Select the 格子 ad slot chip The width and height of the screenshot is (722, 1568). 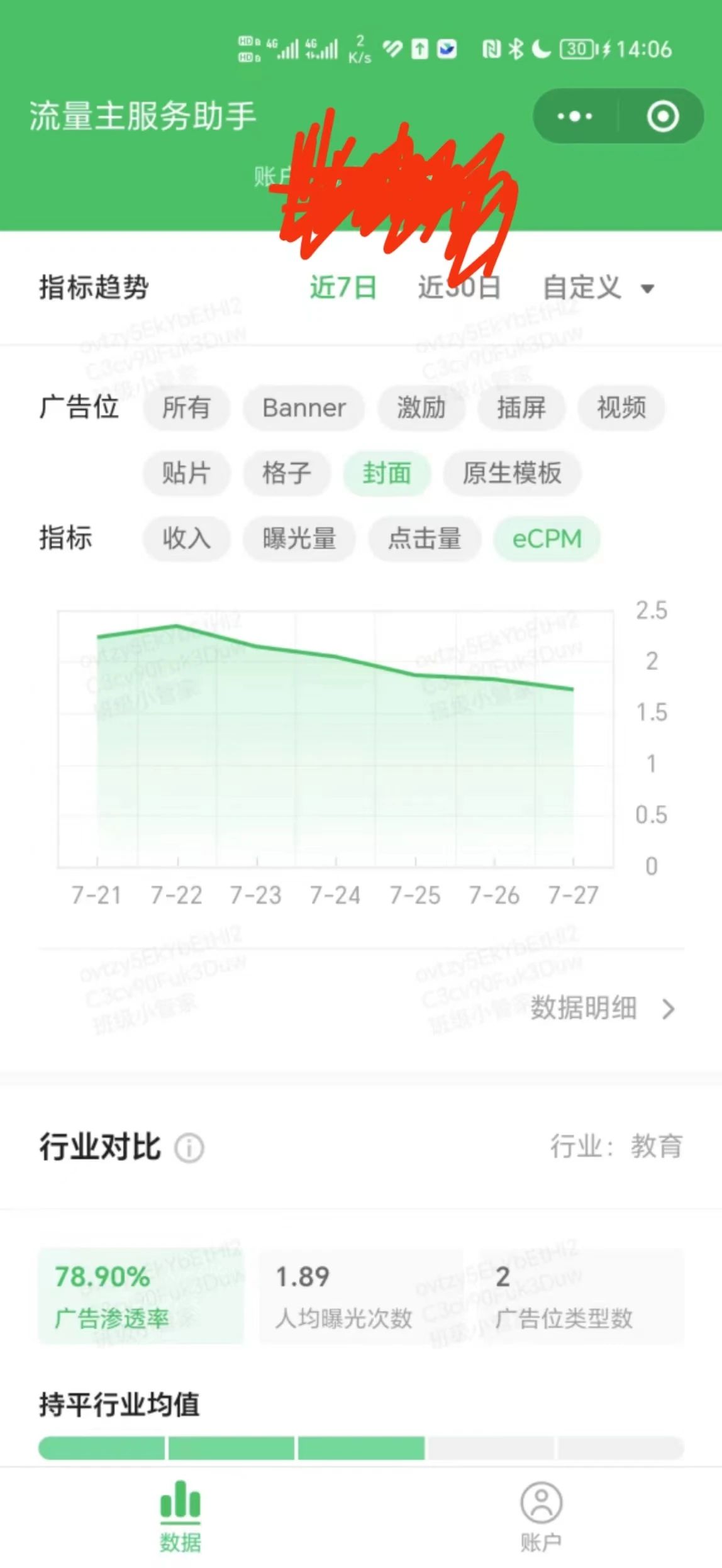click(287, 473)
